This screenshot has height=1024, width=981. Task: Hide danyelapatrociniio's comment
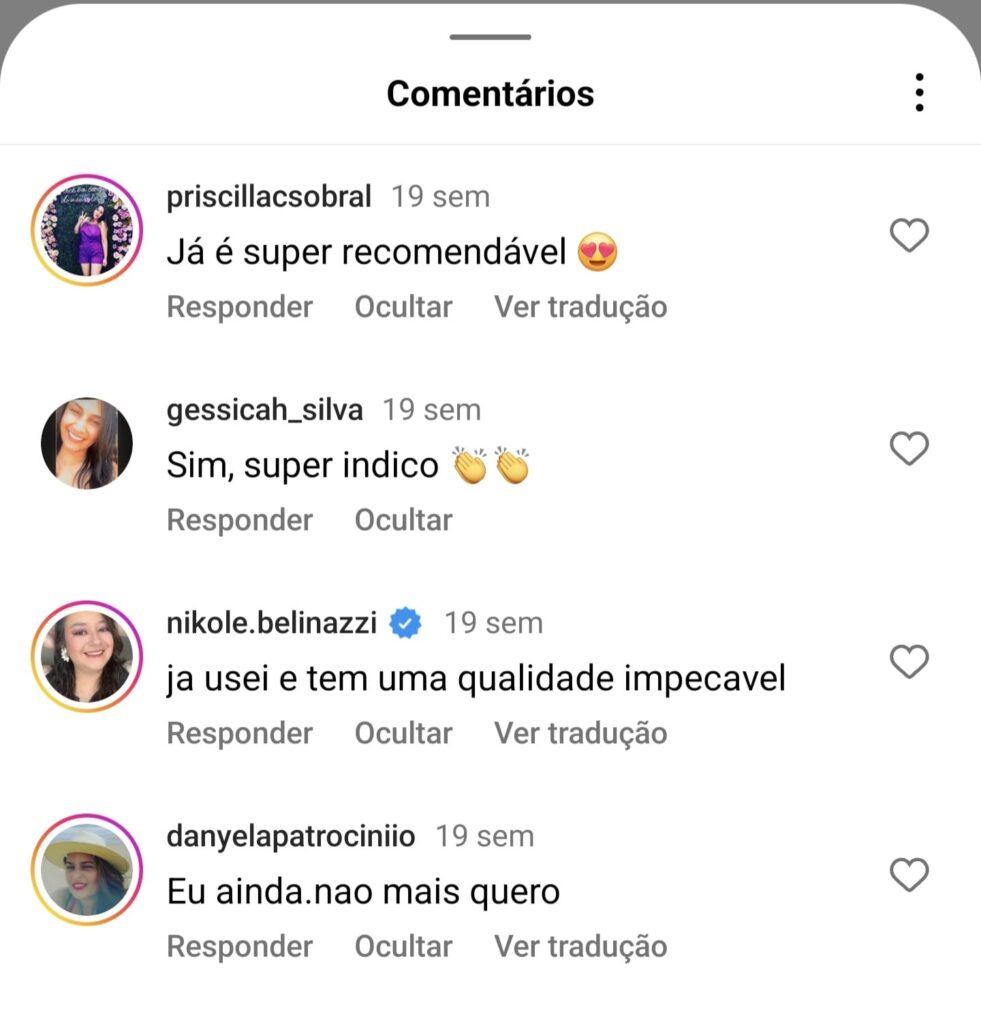(x=403, y=946)
